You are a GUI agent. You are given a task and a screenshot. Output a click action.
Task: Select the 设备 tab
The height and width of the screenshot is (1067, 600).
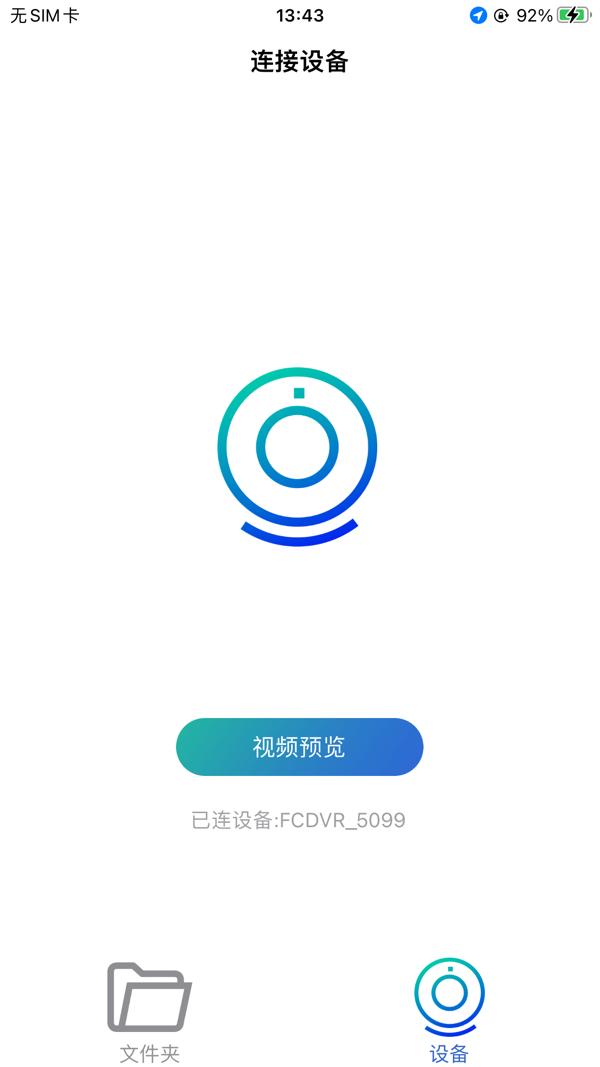[x=449, y=1010]
